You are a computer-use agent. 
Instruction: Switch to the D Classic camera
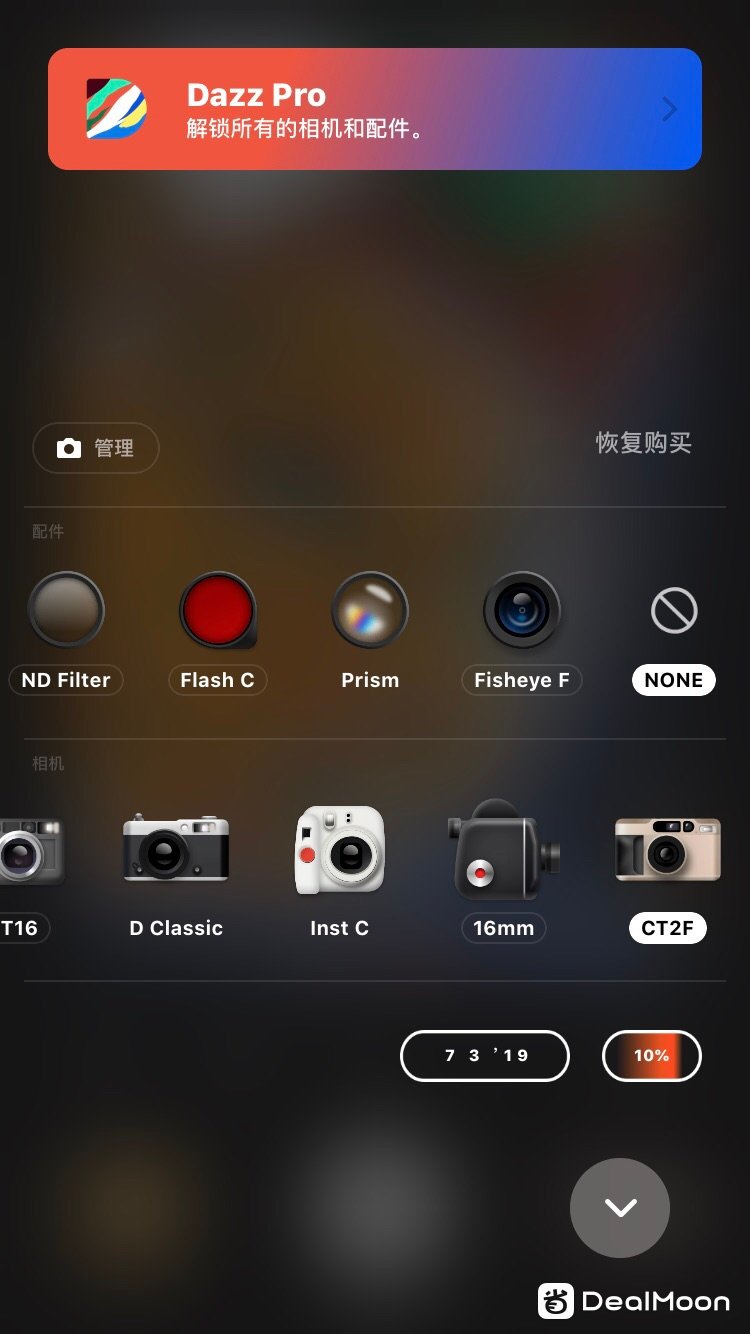coord(176,851)
